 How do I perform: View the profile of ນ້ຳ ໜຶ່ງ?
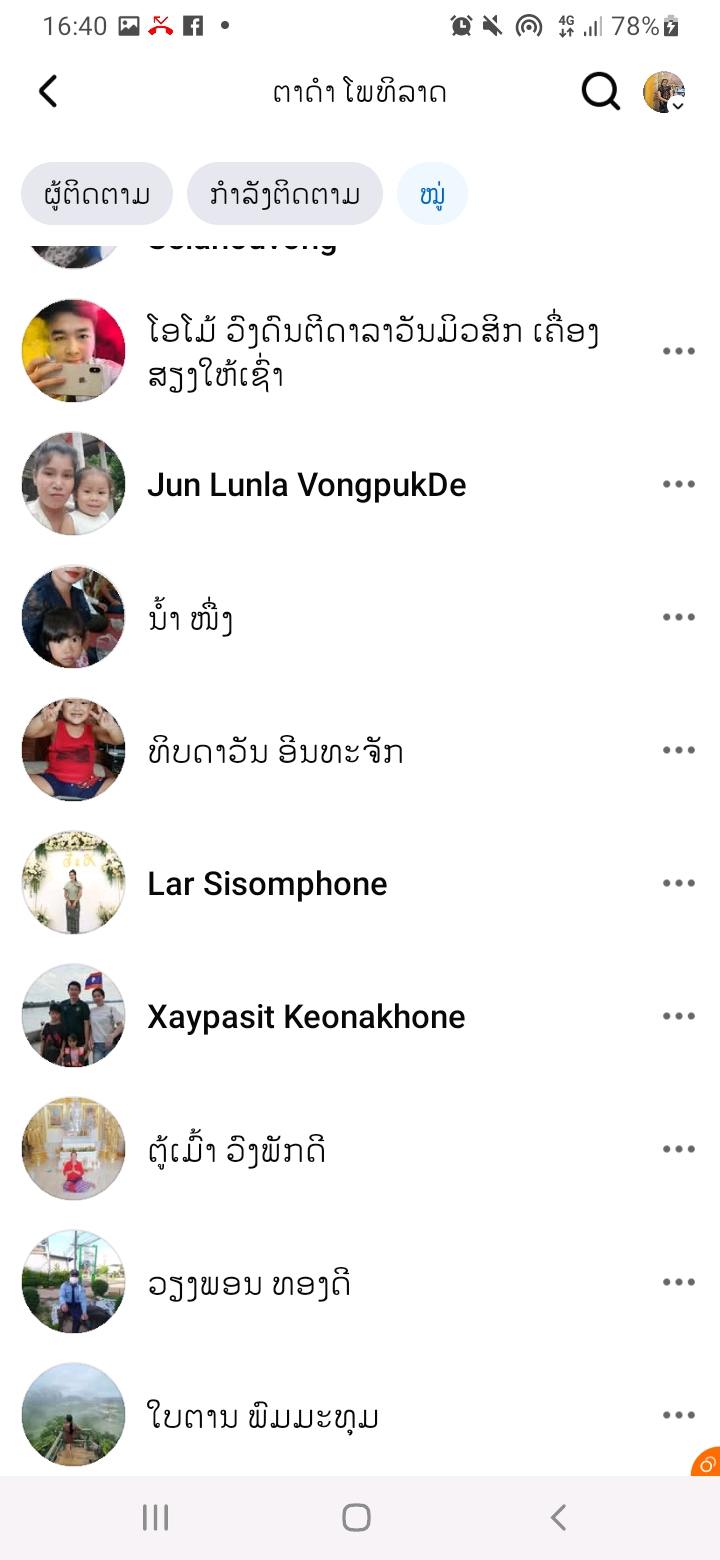(190, 618)
